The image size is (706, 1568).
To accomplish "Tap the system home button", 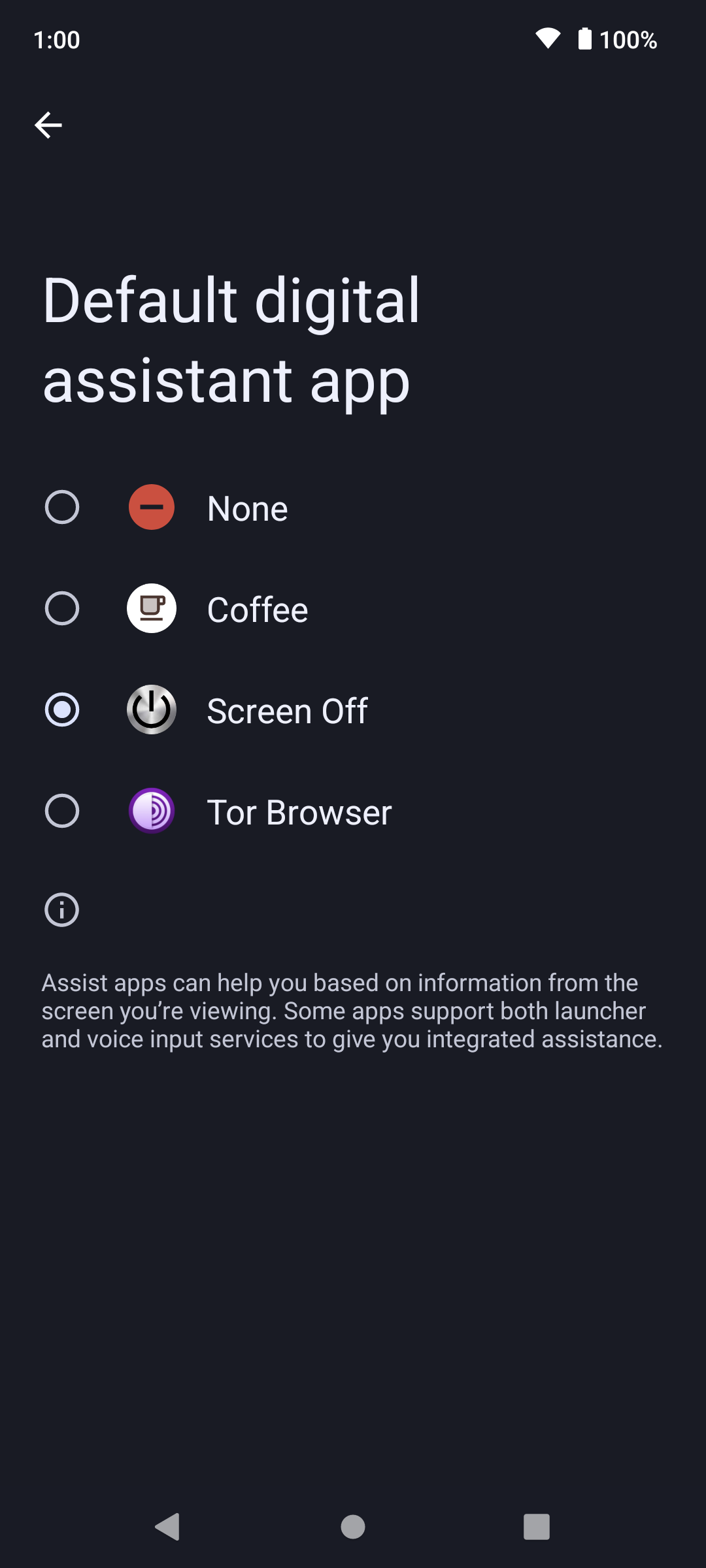I will (x=353, y=1527).
